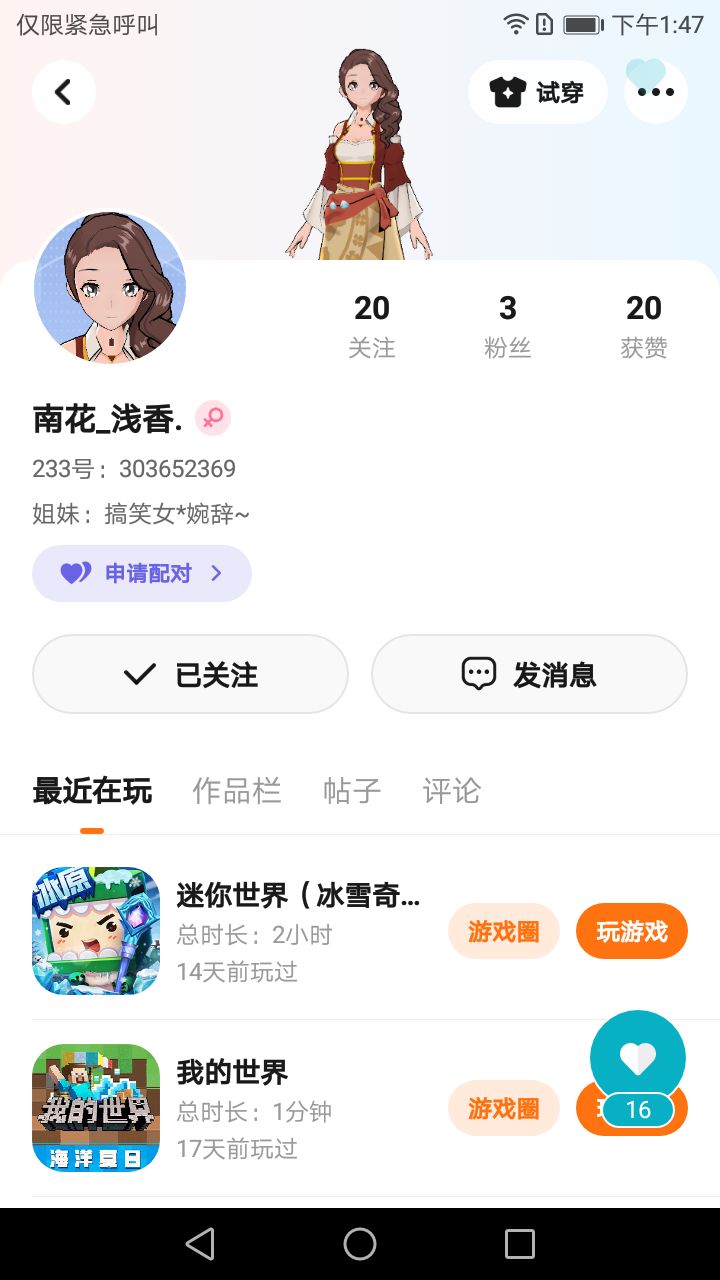Tap 玩游戏 for 迷你世界
Screen dimensions: 720x1280
click(x=631, y=931)
